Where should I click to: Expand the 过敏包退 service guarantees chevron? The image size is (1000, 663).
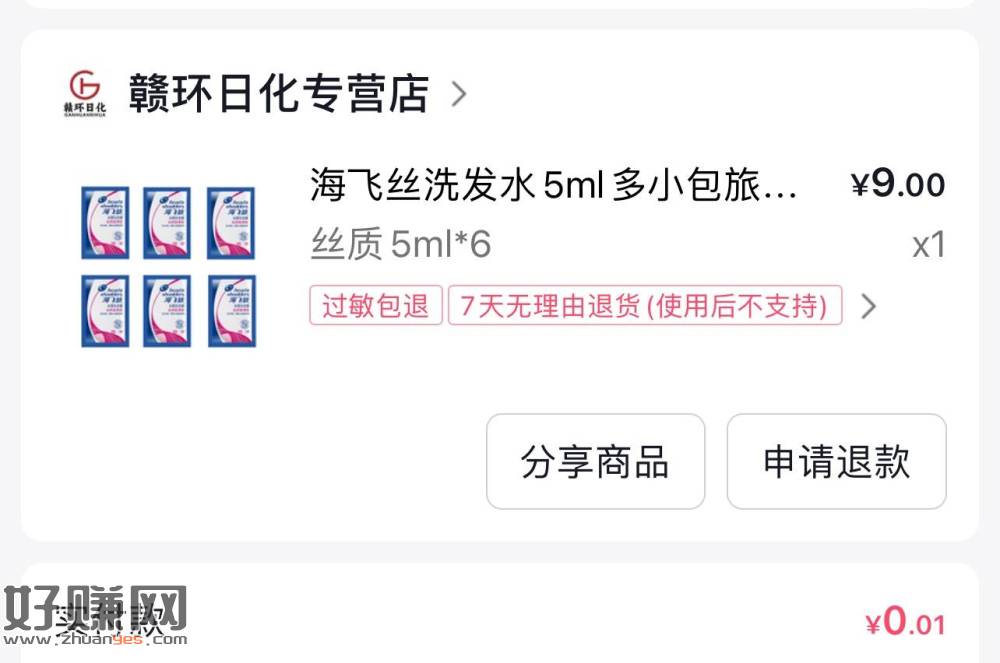(868, 306)
